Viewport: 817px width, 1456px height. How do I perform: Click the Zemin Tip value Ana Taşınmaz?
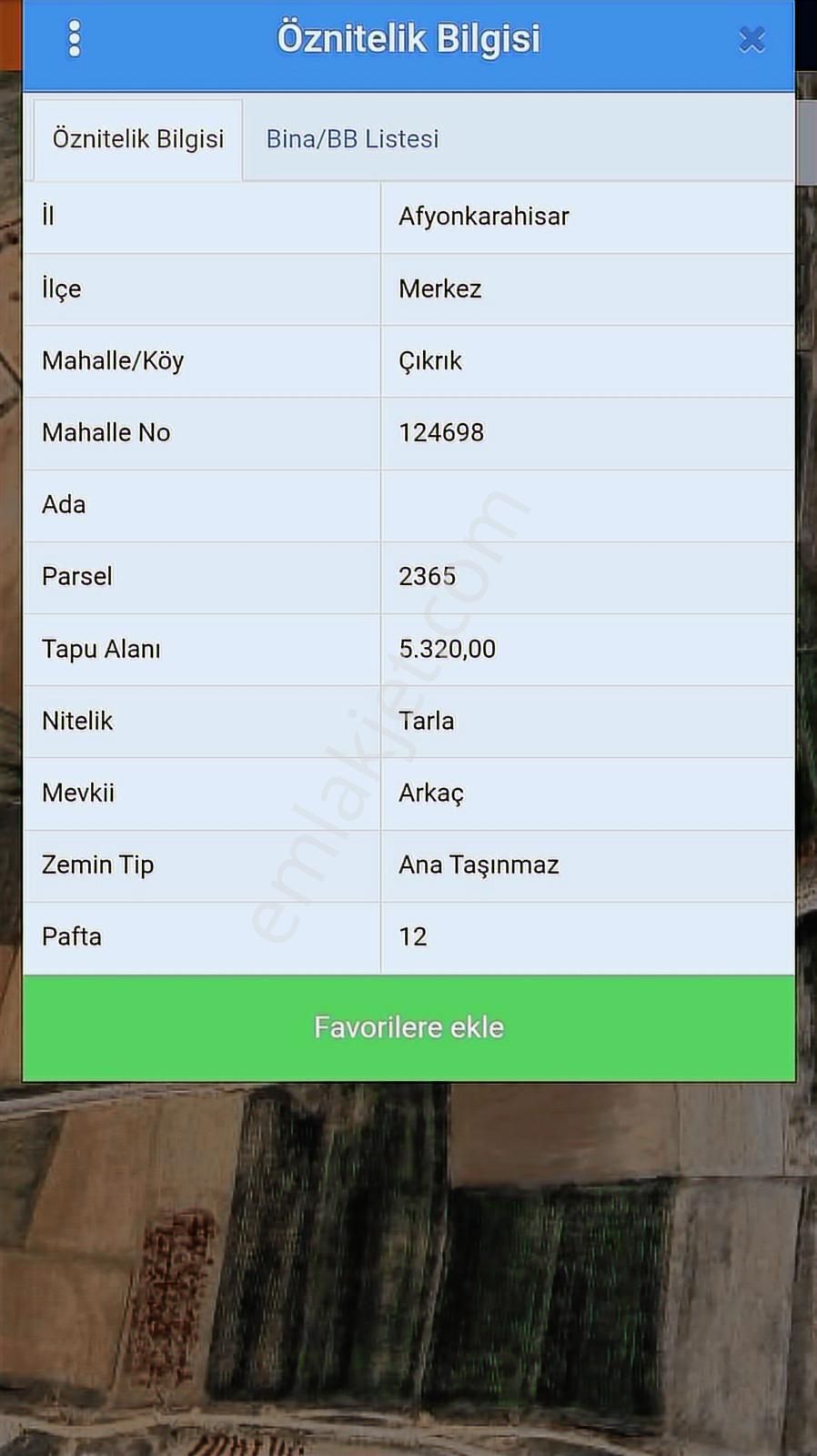(478, 864)
